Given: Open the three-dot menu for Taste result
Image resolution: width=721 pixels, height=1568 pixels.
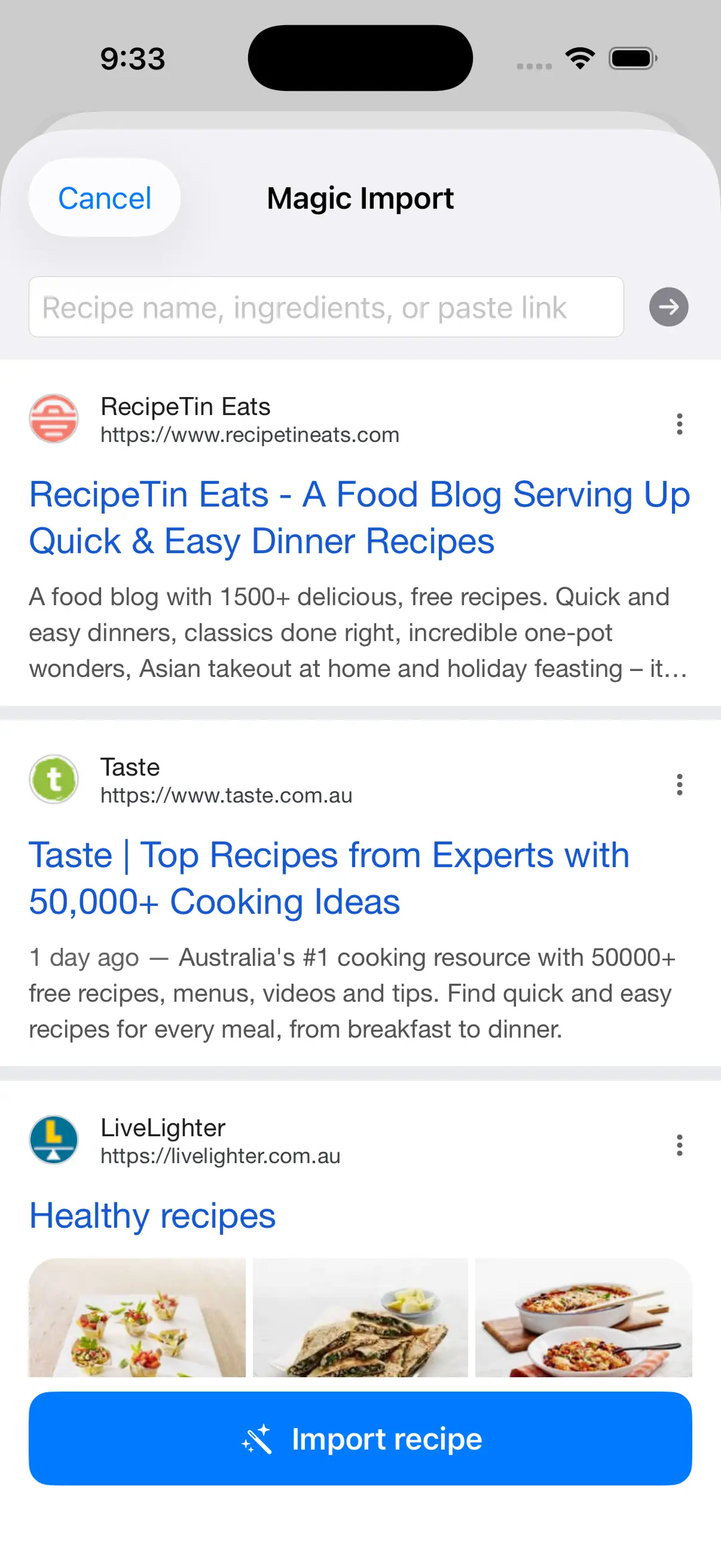Looking at the screenshot, I should [679, 785].
